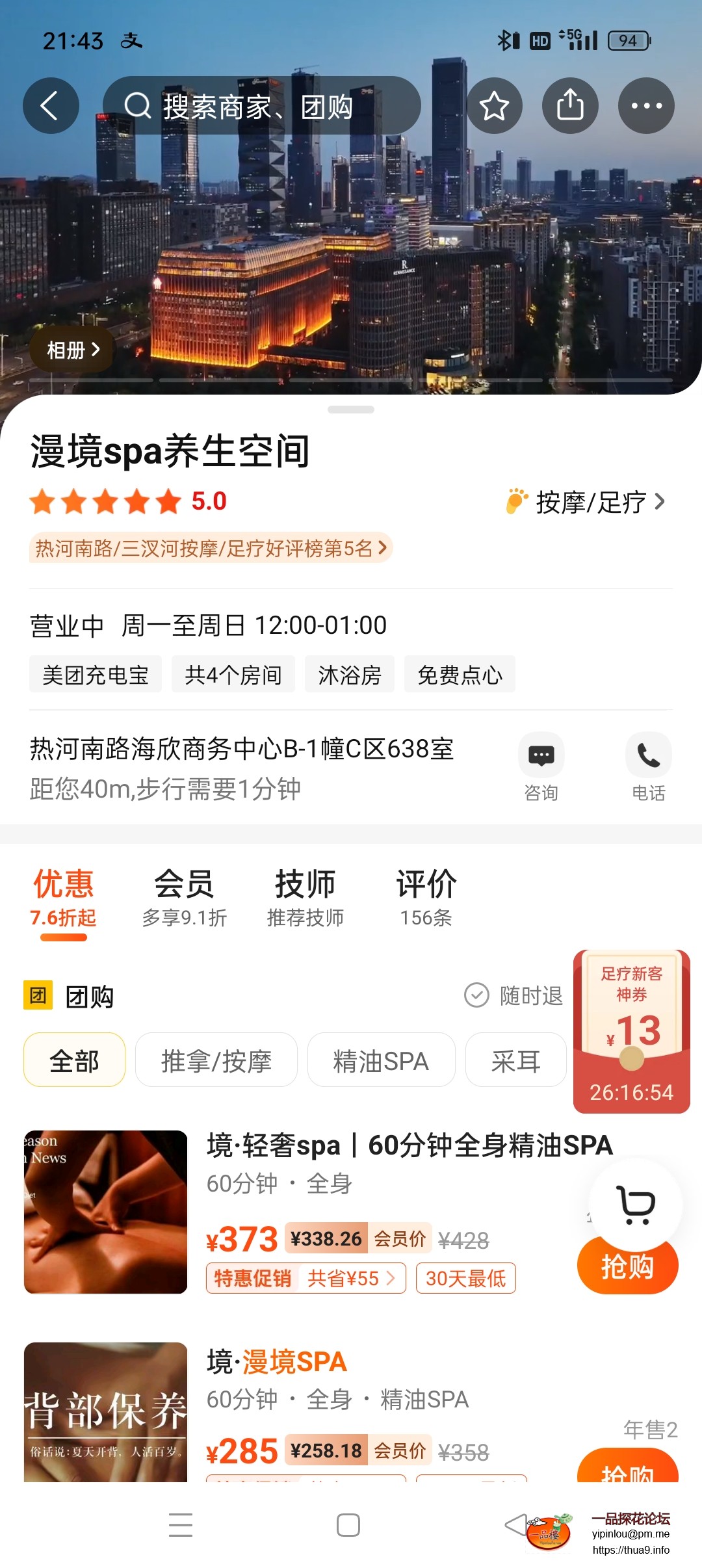Tap the search magnifier in the search bar
Image resolution: width=702 pixels, height=1568 pixels.
coord(136,105)
